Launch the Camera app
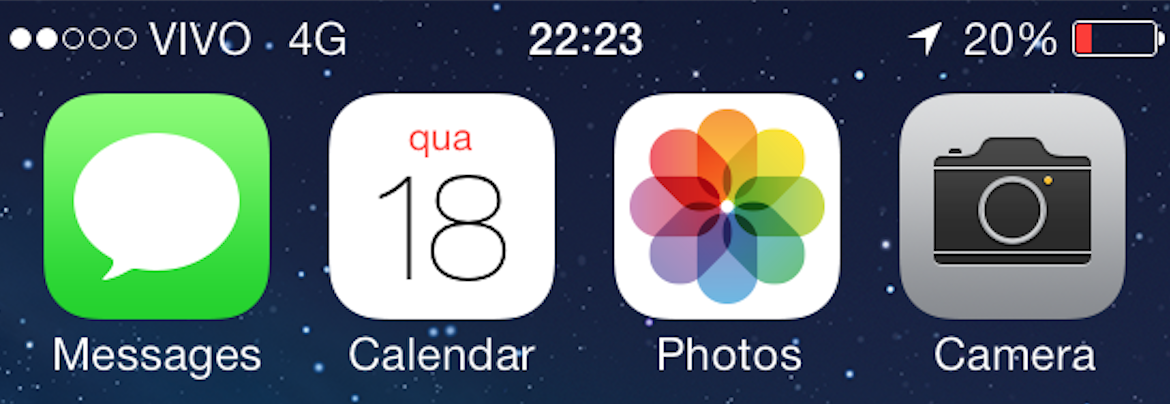The image size is (1170, 404). point(1012,206)
